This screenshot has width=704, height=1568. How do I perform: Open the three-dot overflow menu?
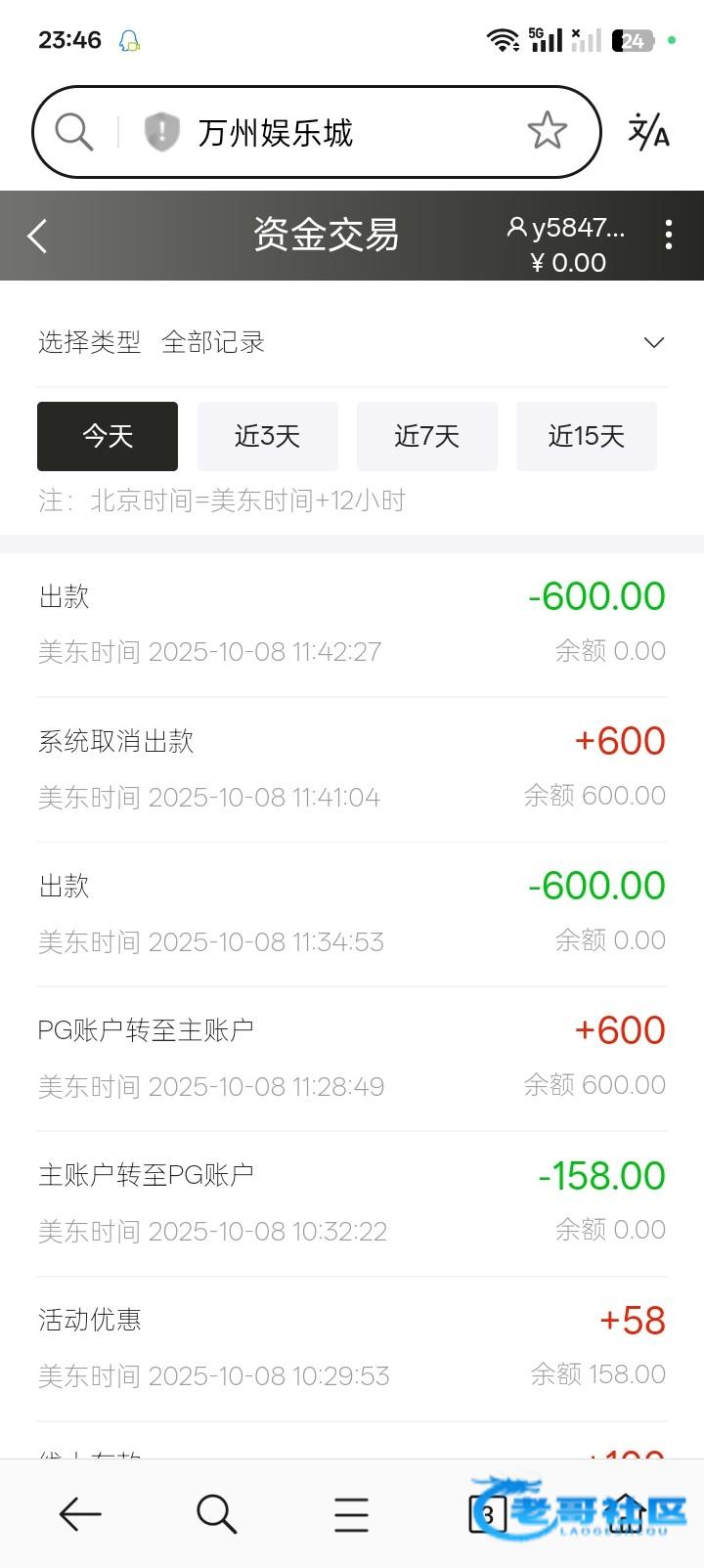click(x=669, y=235)
